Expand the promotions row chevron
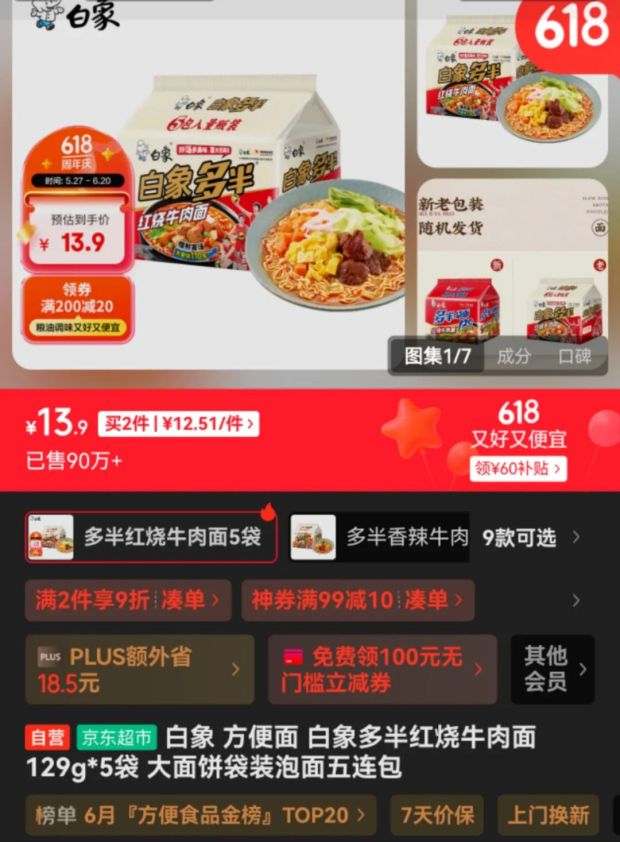Viewport: 620px width, 842px height. pos(575,600)
